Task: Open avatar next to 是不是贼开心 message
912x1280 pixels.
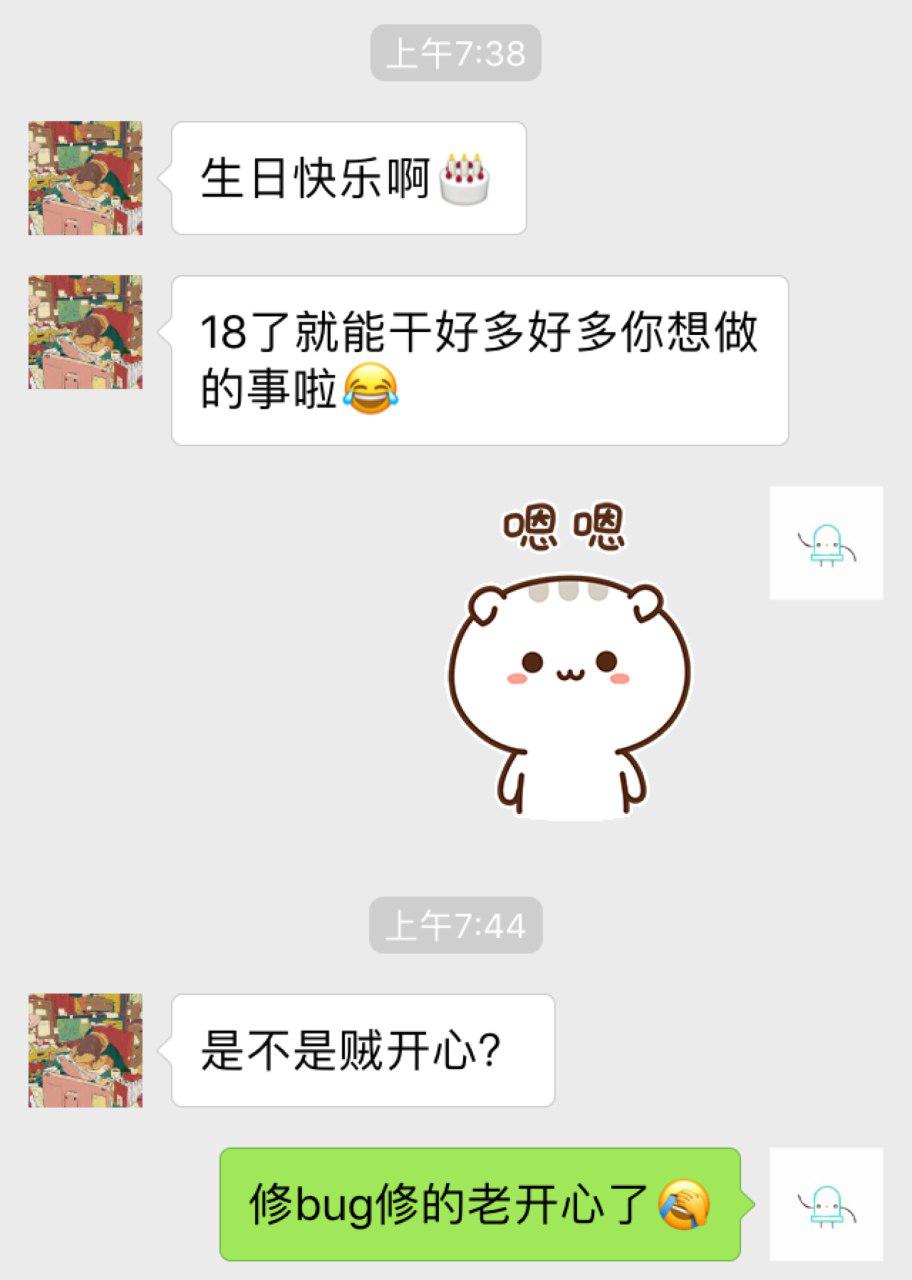Action: [x=85, y=1050]
